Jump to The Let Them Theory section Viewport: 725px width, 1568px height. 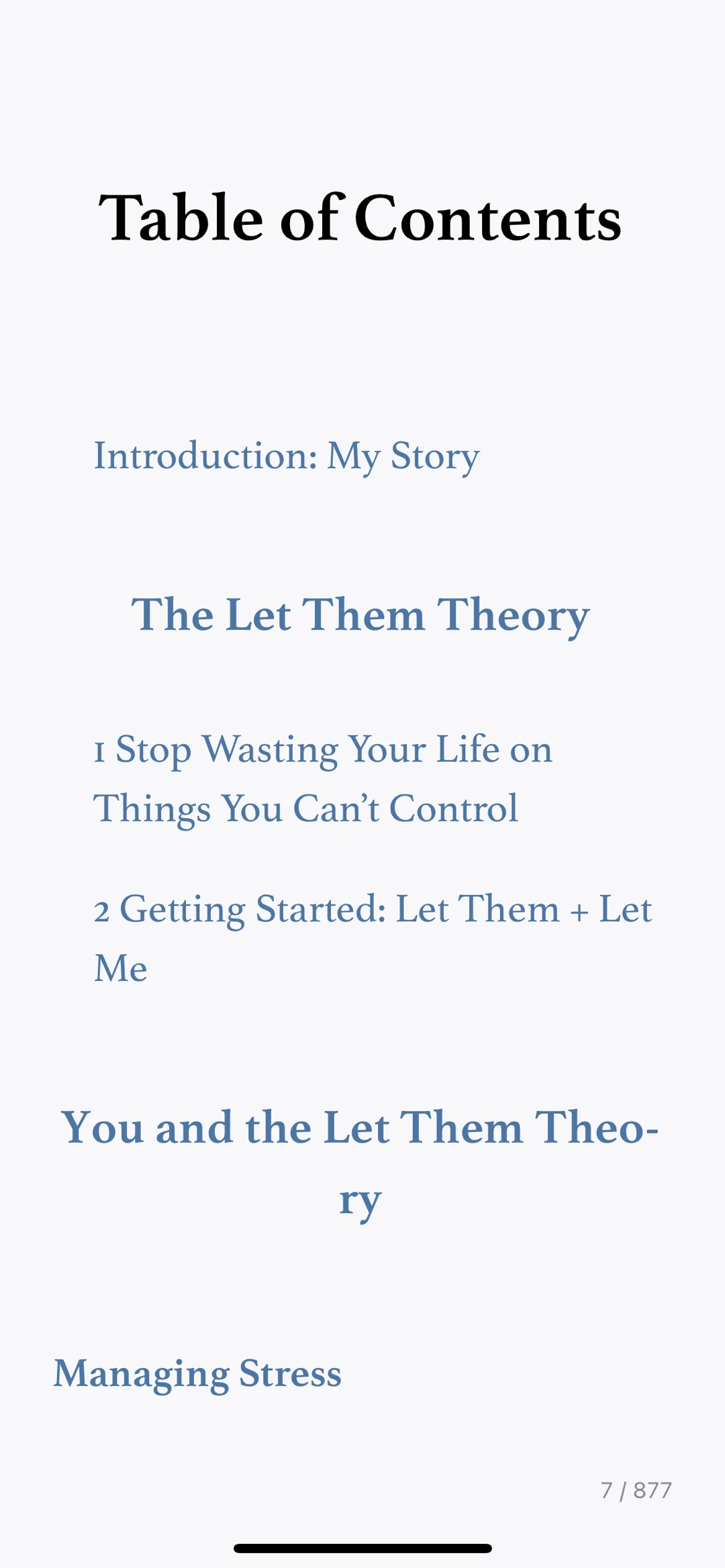coord(360,615)
